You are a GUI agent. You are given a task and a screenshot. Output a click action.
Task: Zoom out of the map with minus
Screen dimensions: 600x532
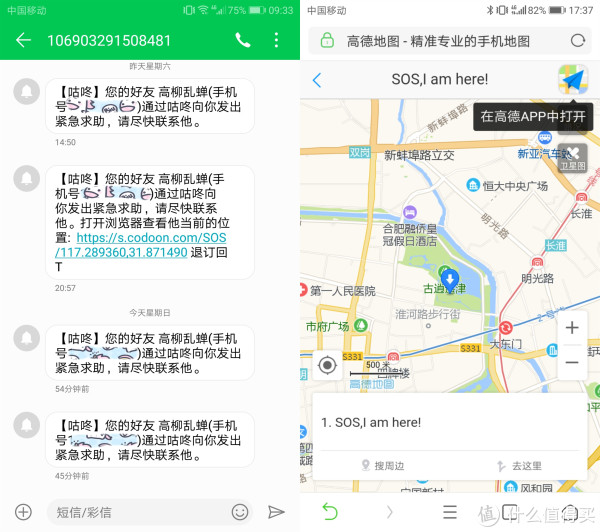click(x=571, y=362)
